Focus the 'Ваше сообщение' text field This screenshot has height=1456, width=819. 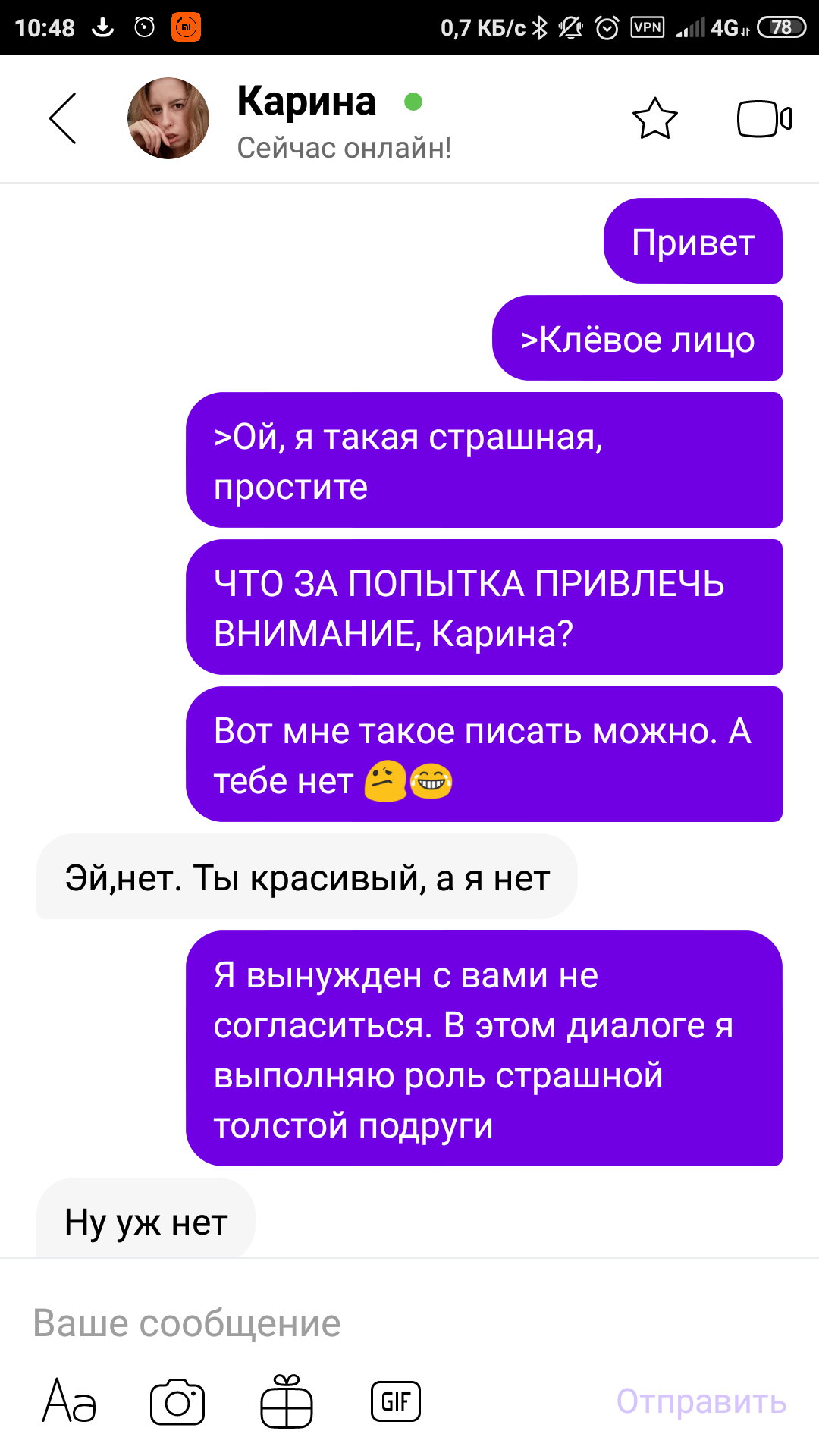379,1323
